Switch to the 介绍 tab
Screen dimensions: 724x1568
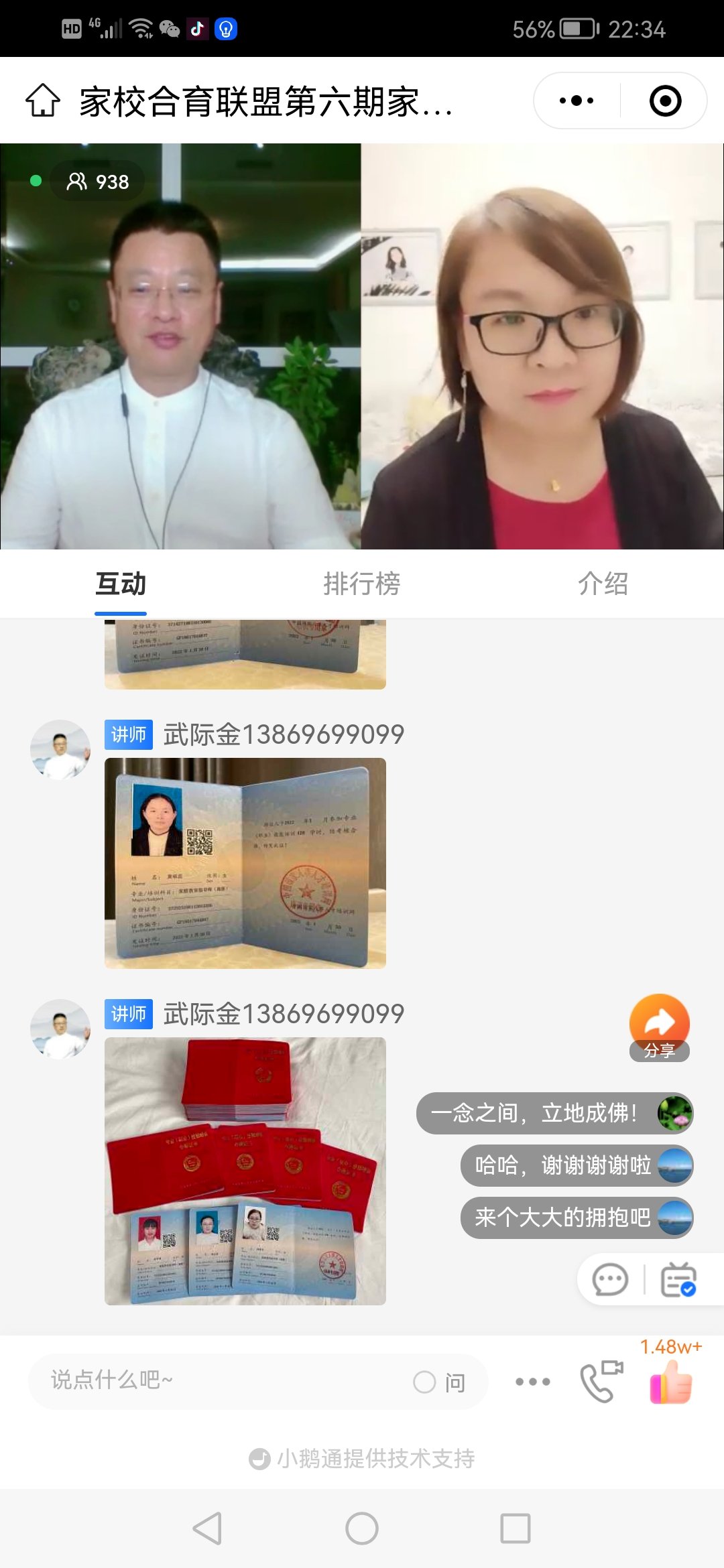[x=604, y=584]
